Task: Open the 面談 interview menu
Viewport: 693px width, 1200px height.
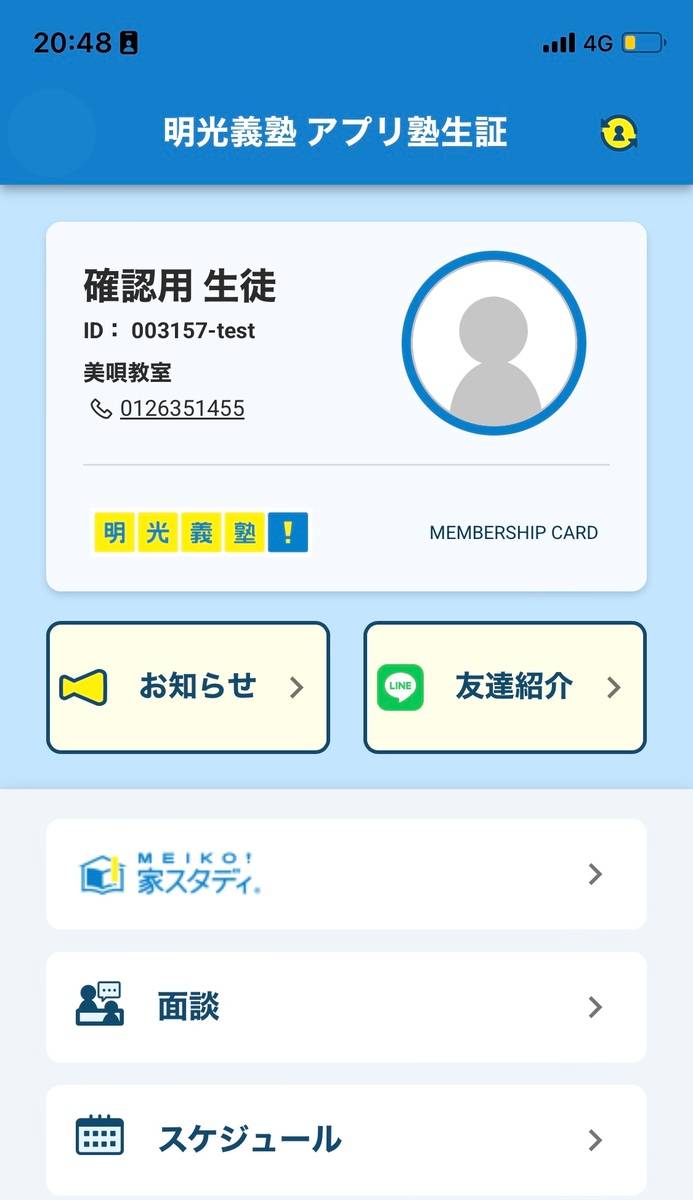Action: click(x=346, y=1006)
